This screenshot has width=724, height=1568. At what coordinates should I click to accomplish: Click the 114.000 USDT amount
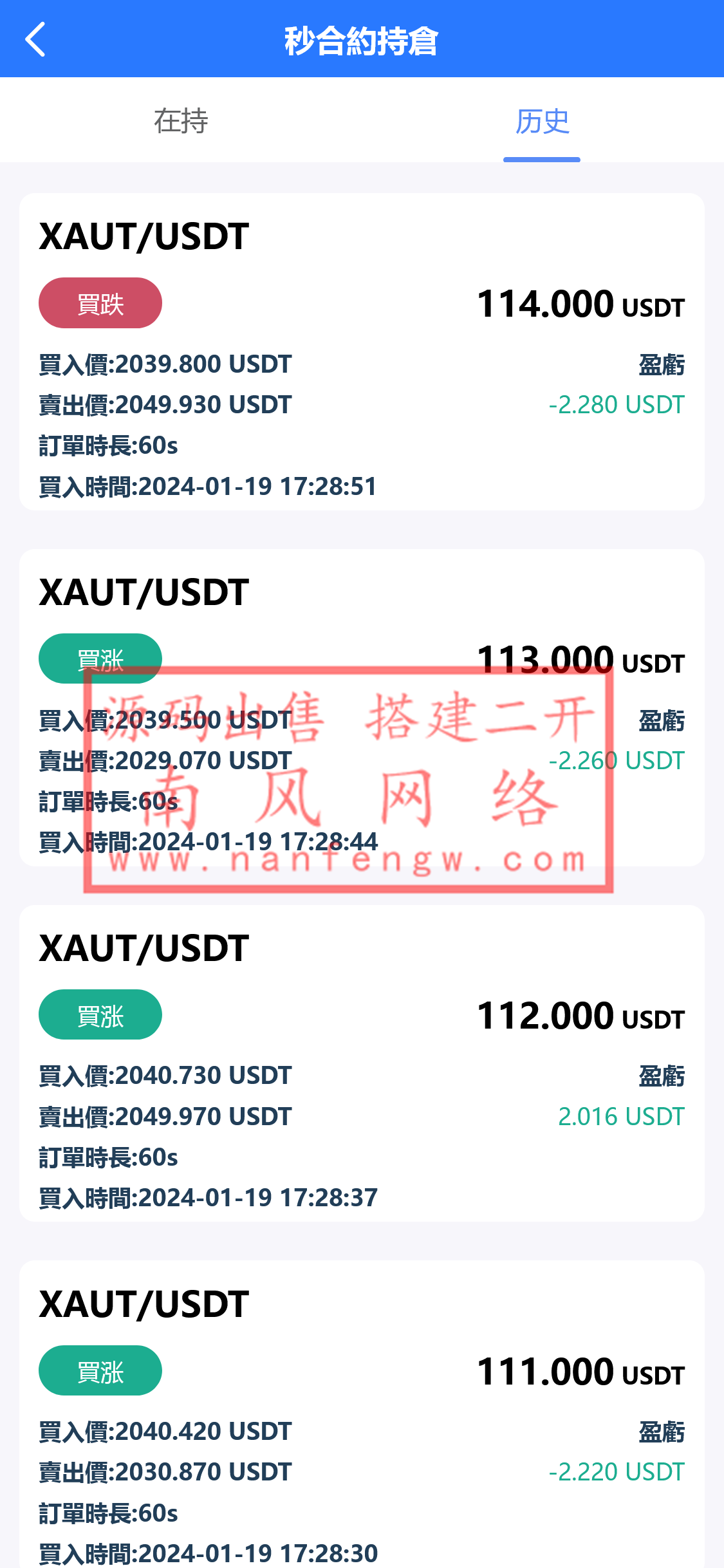[580, 303]
